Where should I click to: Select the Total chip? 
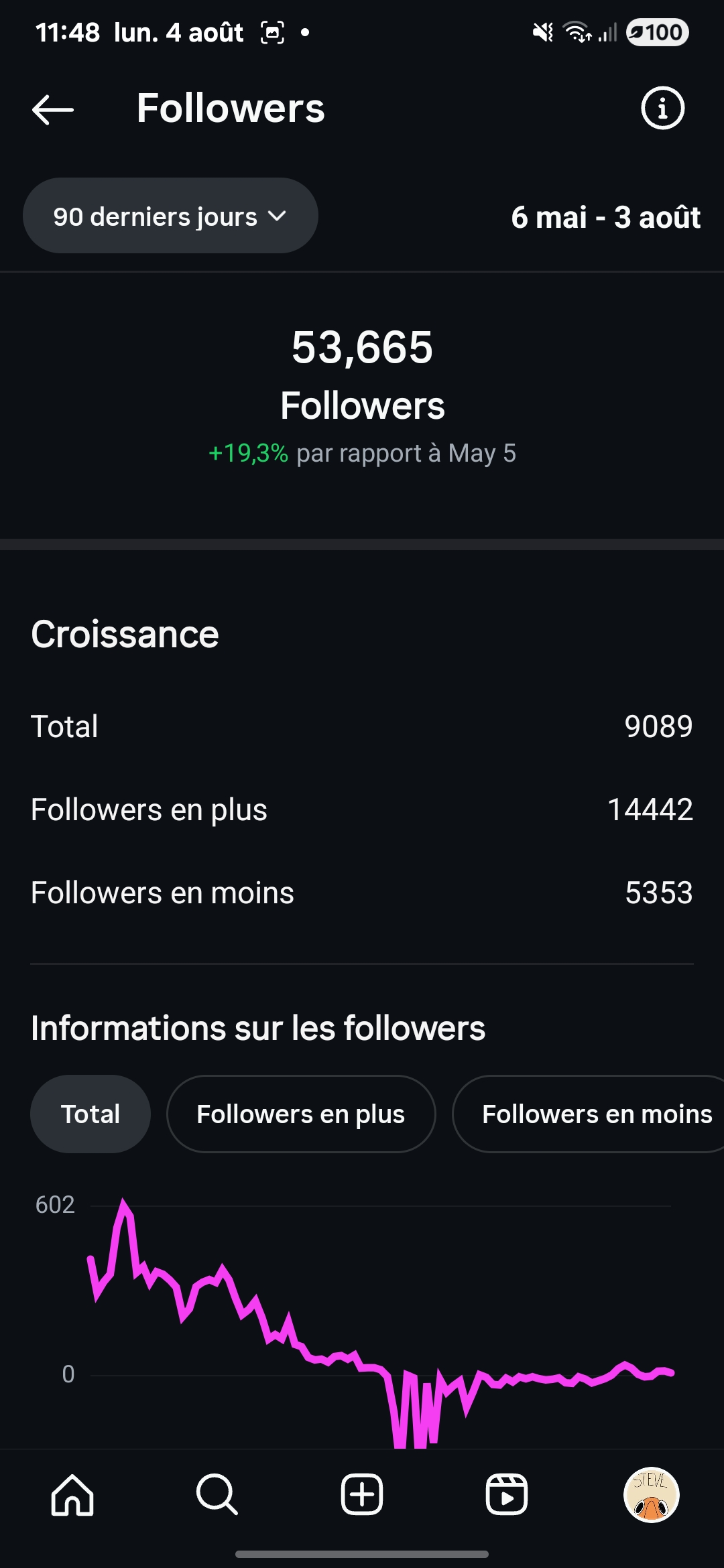click(90, 1114)
